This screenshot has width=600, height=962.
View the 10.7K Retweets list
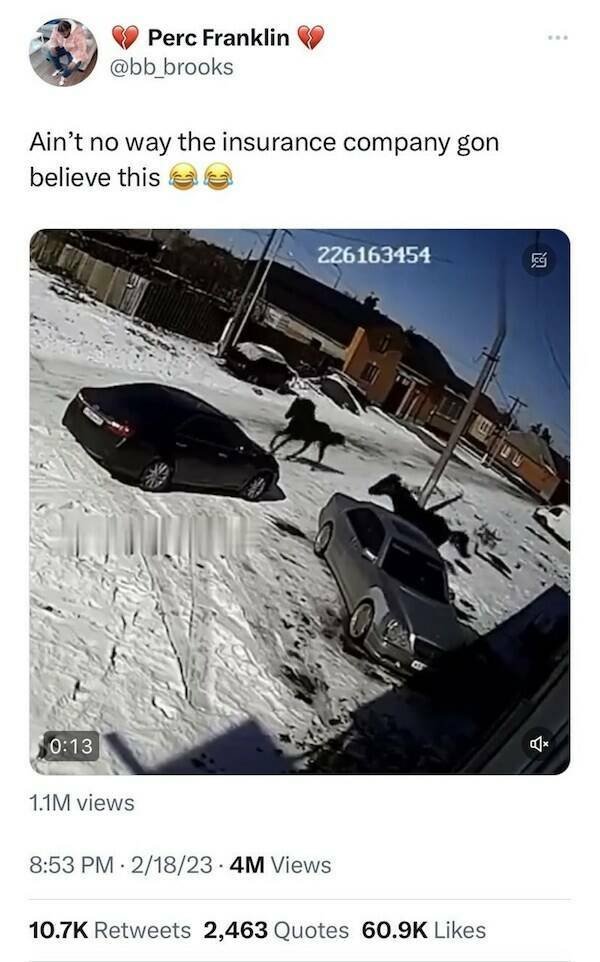click(110, 929)
